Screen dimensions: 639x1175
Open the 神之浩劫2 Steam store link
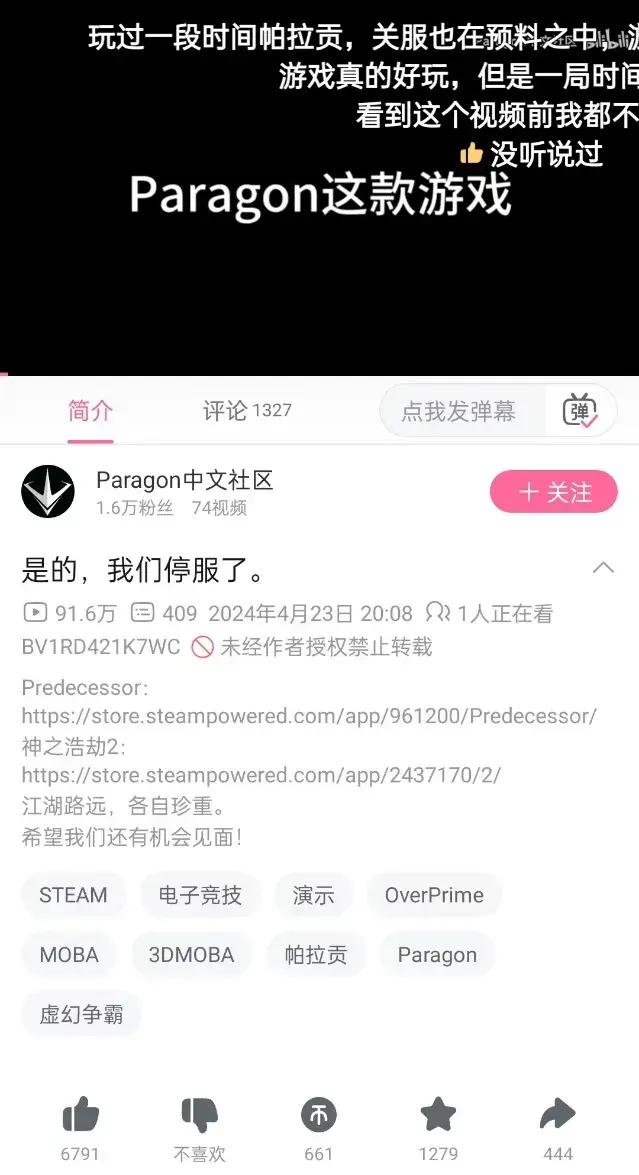click(x=261, y=775)
